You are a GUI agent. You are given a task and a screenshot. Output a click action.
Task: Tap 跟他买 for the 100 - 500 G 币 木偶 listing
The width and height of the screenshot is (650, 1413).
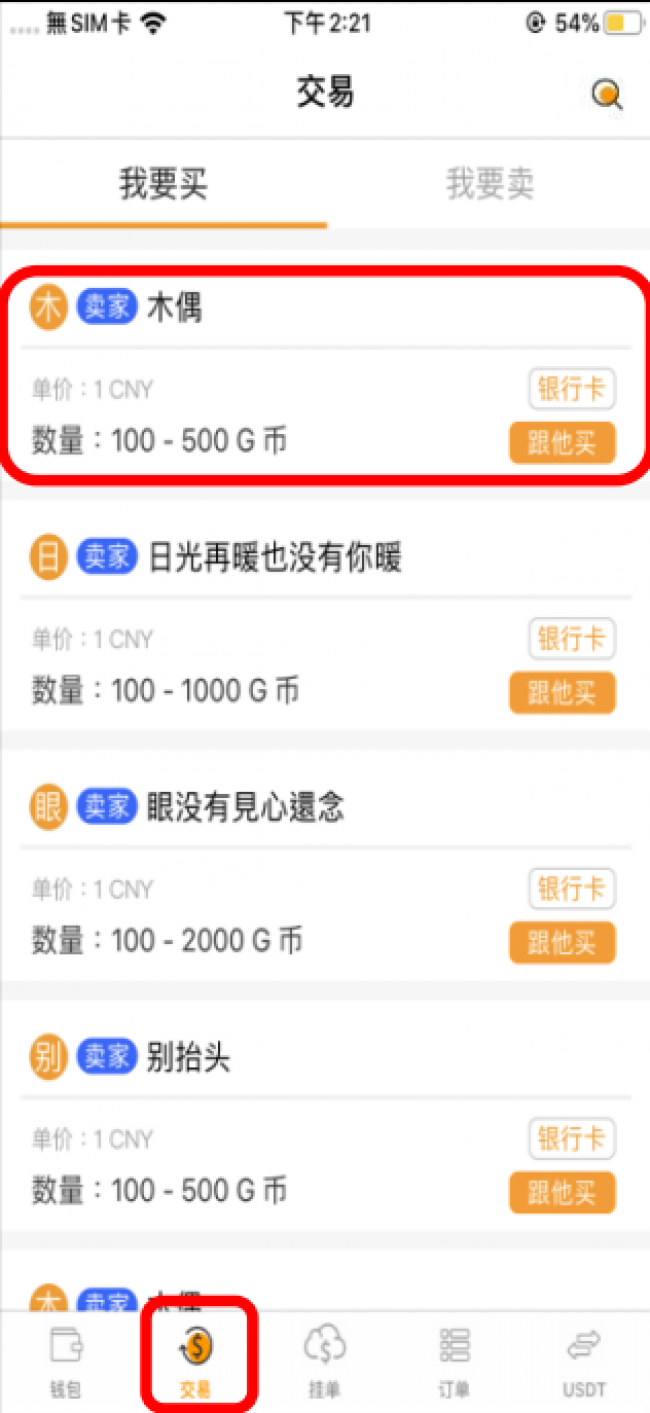[562, 443]
